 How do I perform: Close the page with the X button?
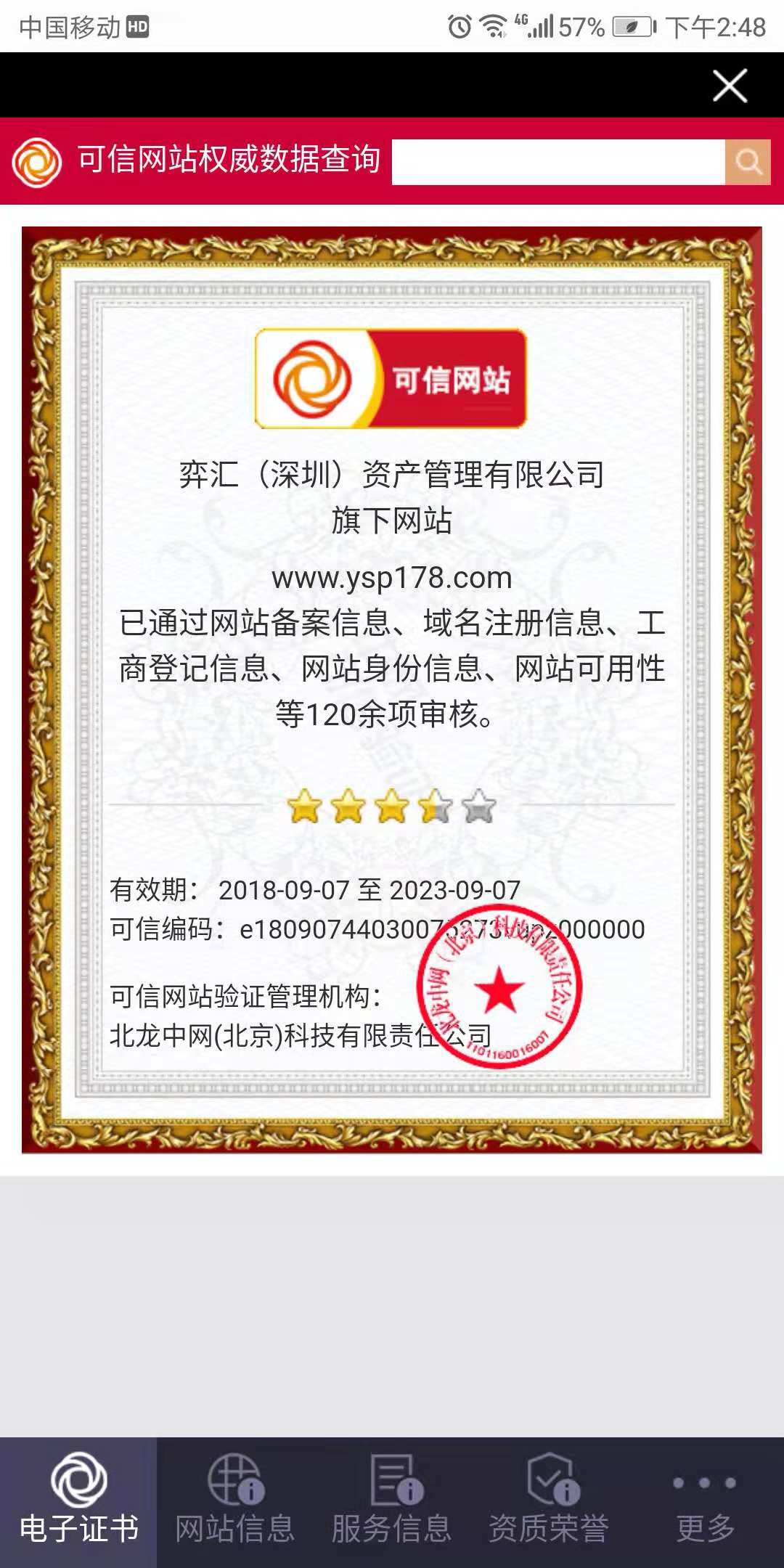pyautogui.click(x=730, y=86)
